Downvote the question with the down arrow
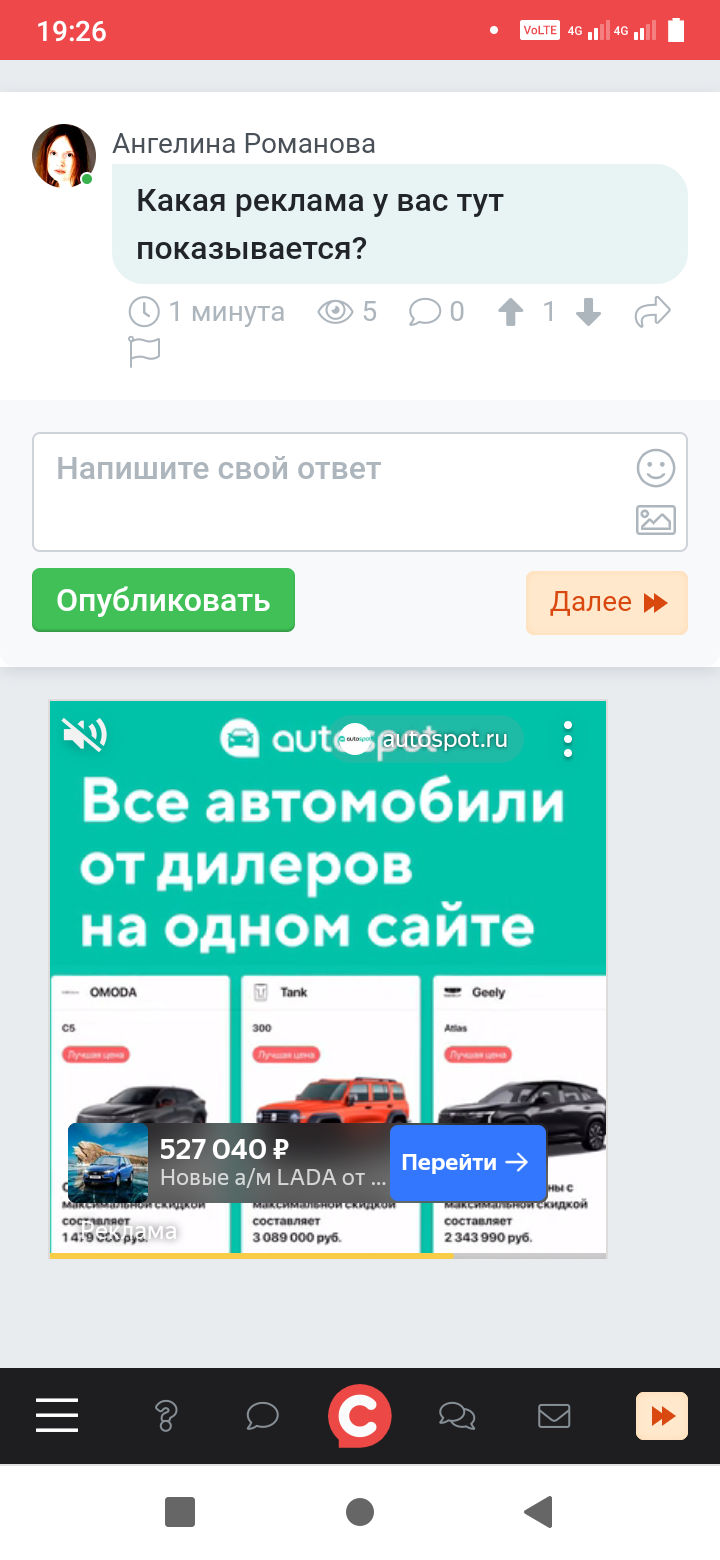 point(589,313)
